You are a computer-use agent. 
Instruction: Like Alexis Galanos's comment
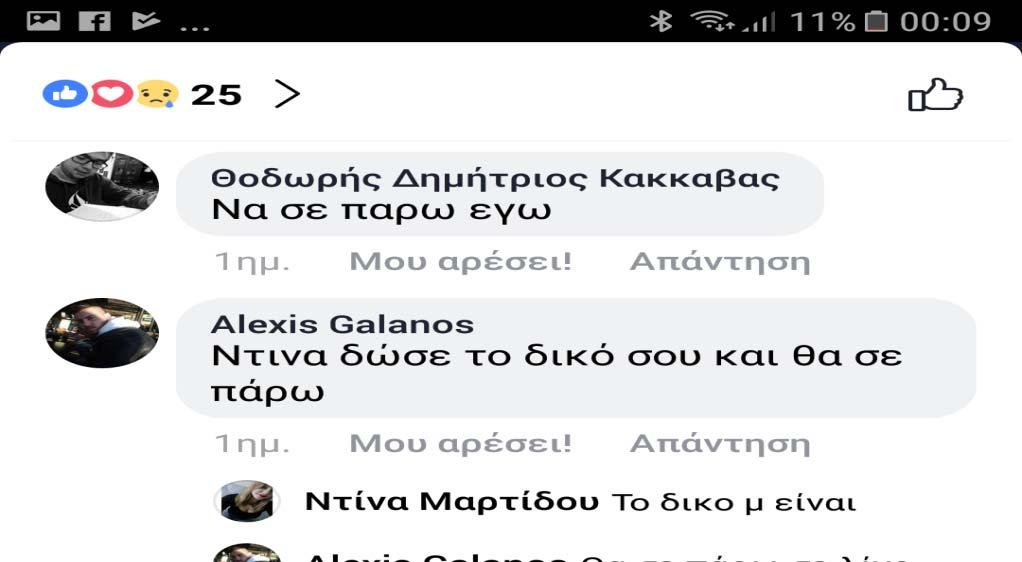pos(460,443)
